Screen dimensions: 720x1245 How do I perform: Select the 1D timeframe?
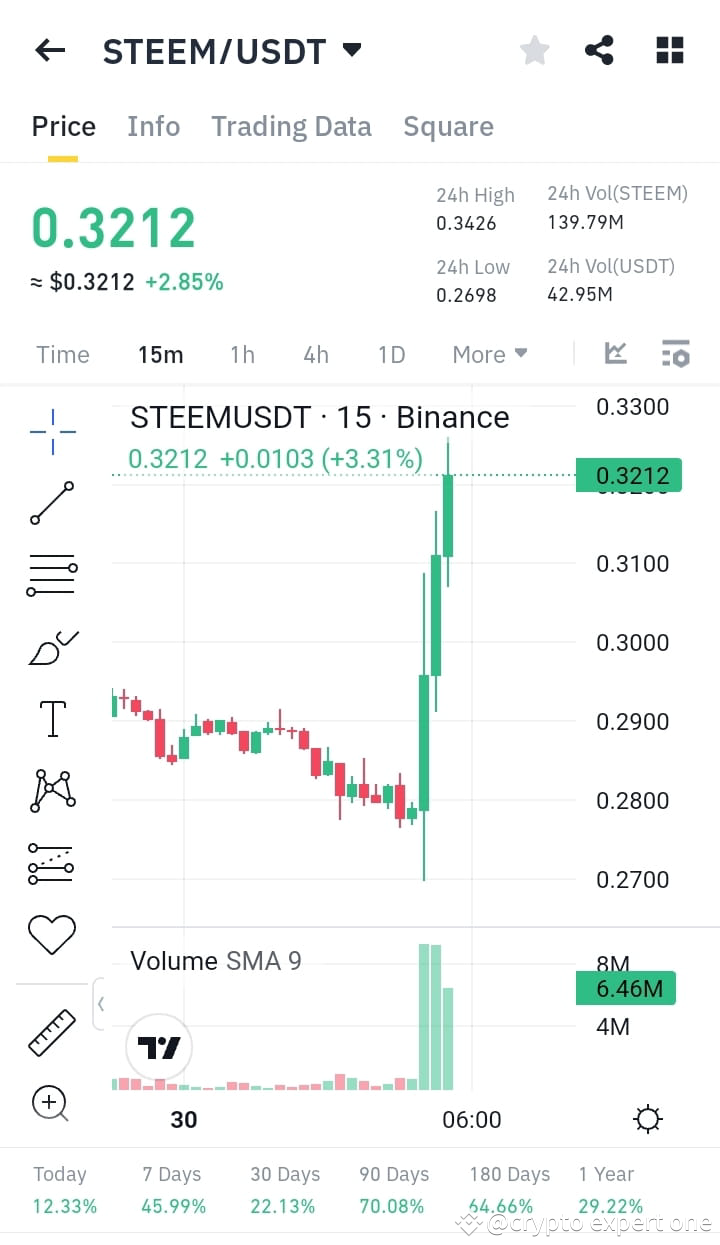click(390, 354)
